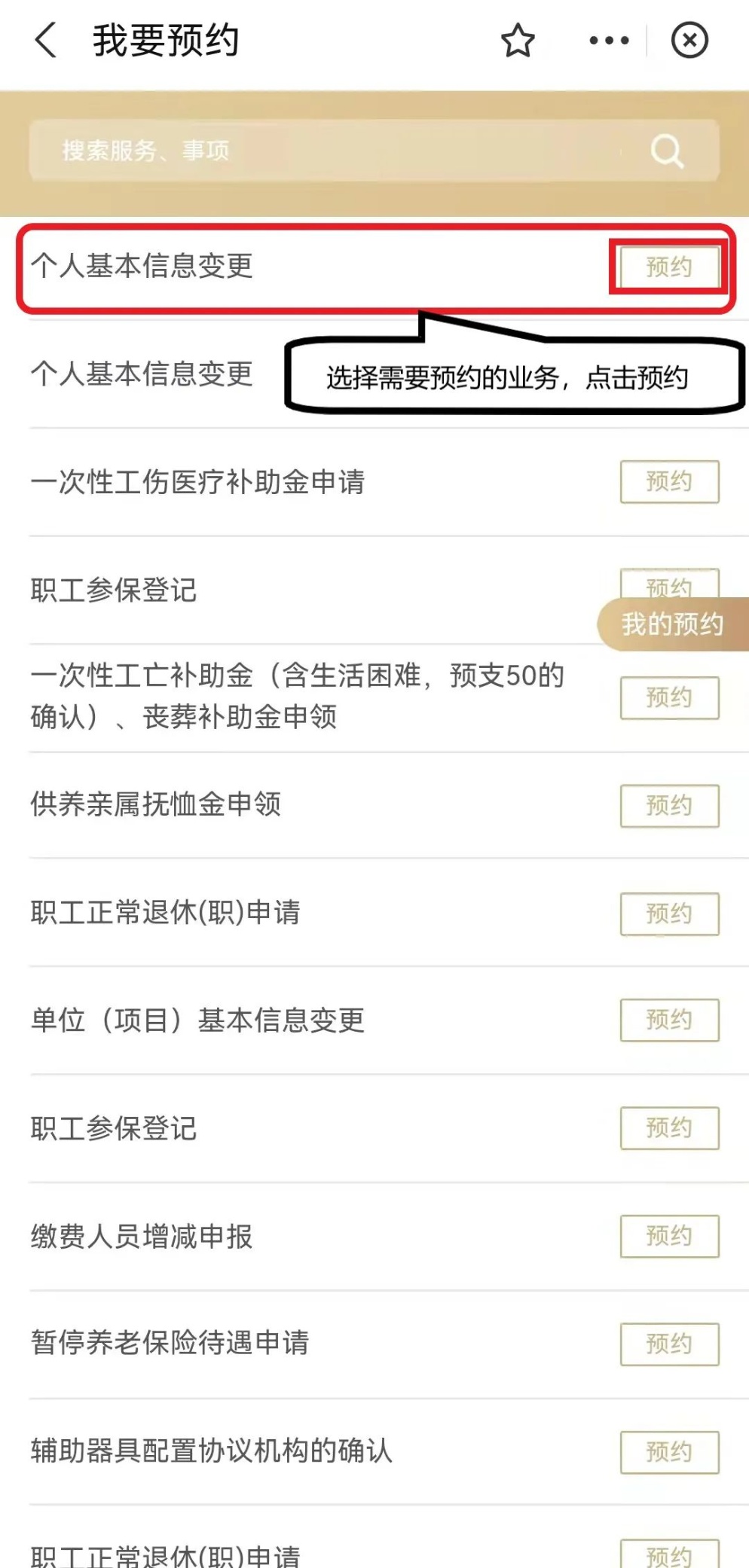This screenshot has height=1568, width=749.
Task: Close the mini program with the X icon
Action: click(x=689, y=41)
